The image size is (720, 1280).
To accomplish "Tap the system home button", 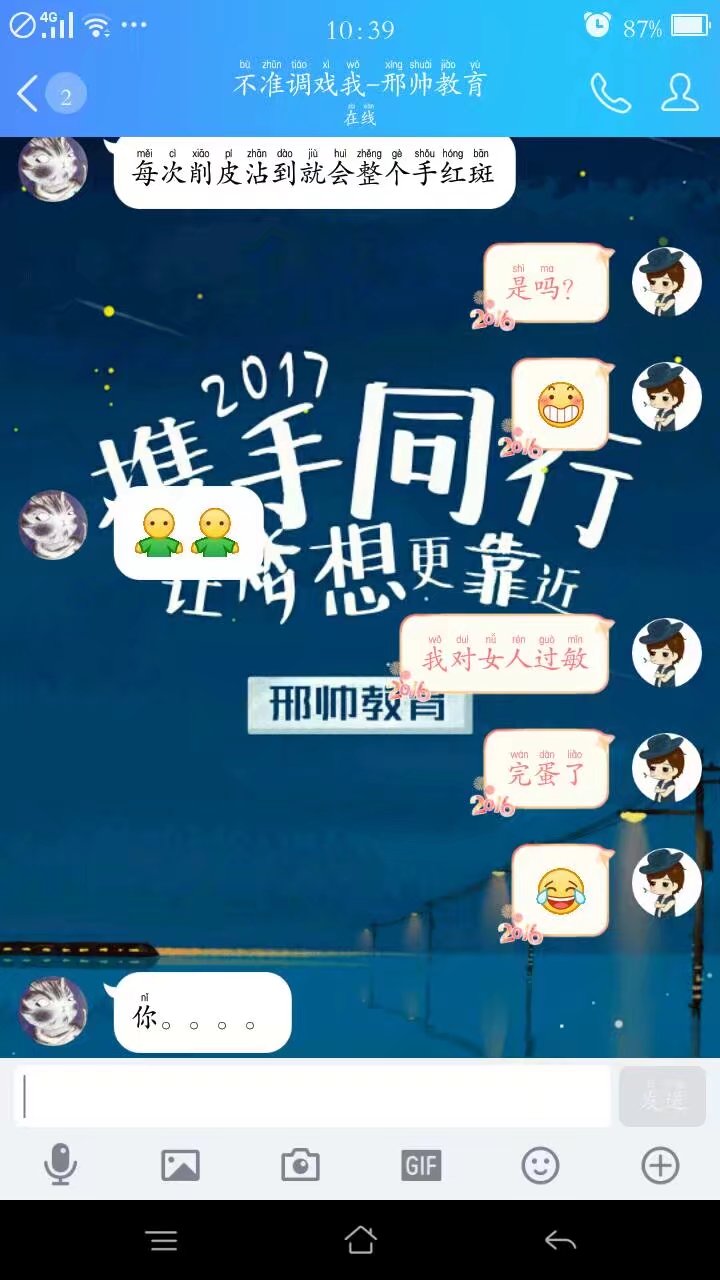I will tap(360, 1241).
